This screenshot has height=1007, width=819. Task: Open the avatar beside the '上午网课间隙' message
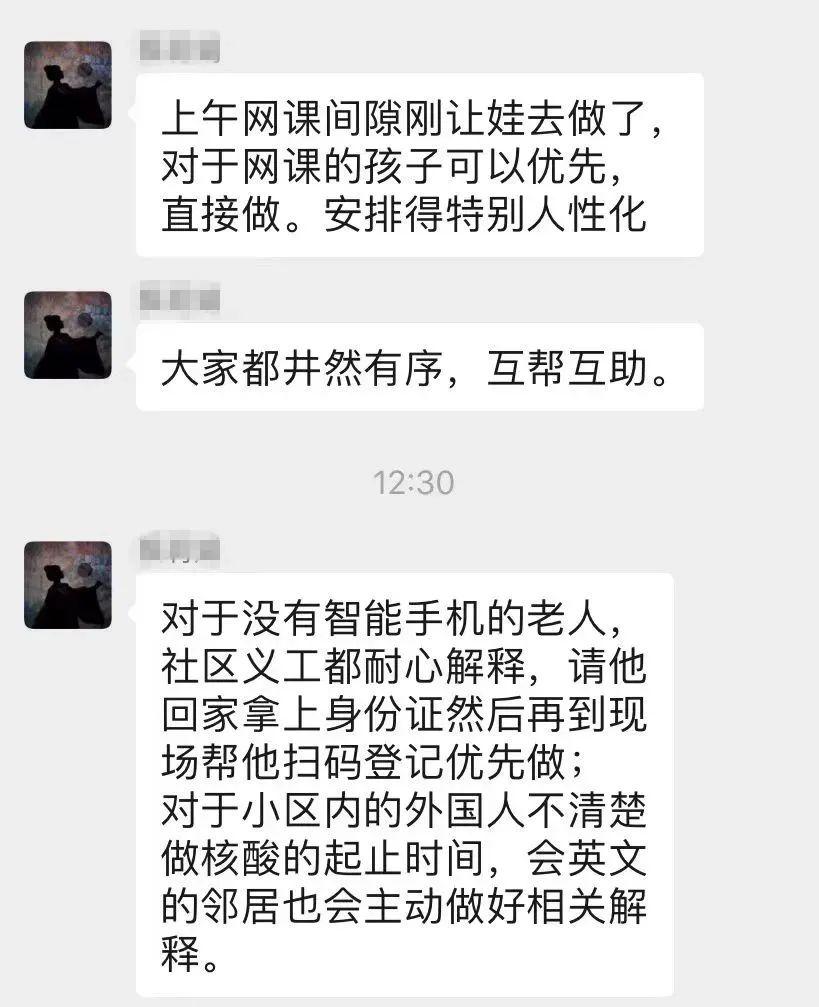click(68, 85)
